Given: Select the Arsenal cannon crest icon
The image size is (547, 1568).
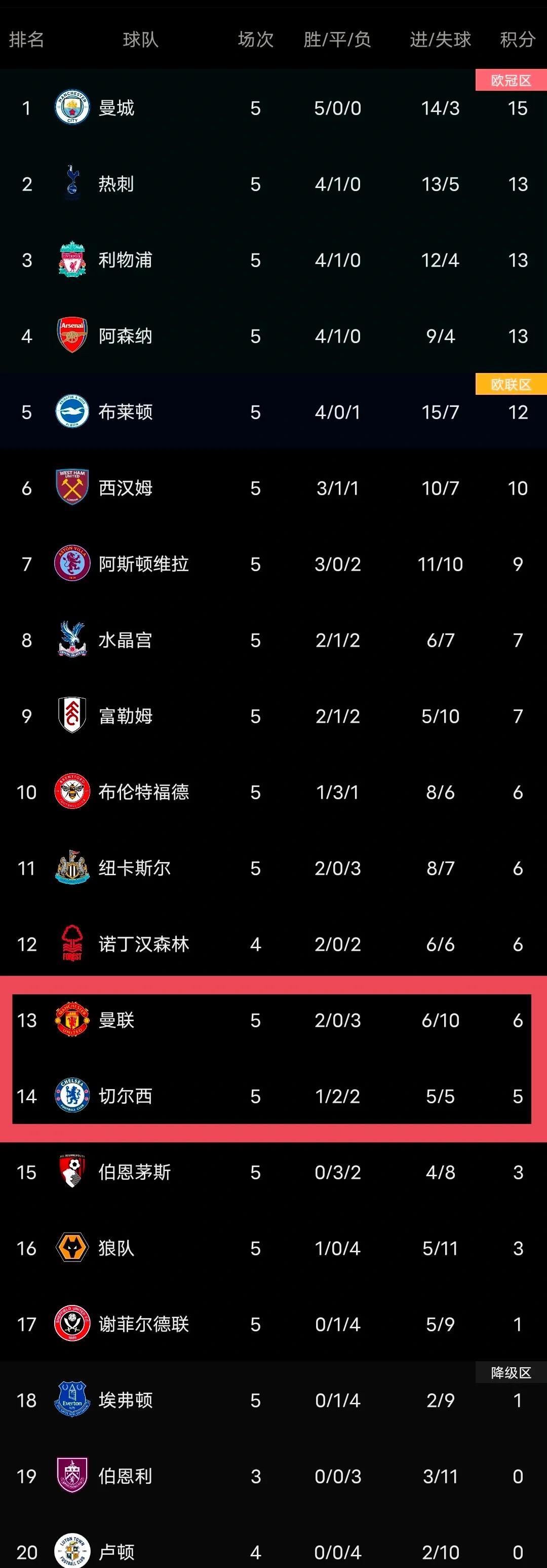Looking at the screenshot, I should tap(71, 336).
